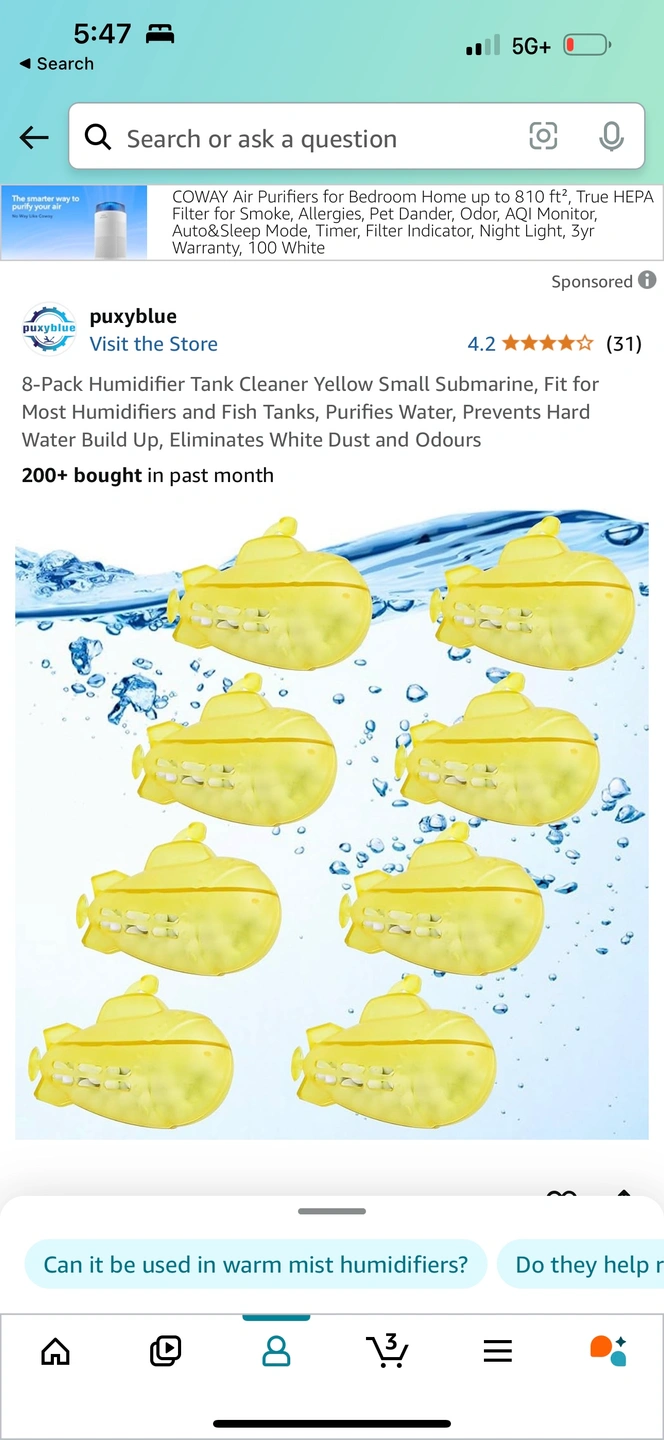Go to the Home tab
The image size is (664, 1440).
55,1352
